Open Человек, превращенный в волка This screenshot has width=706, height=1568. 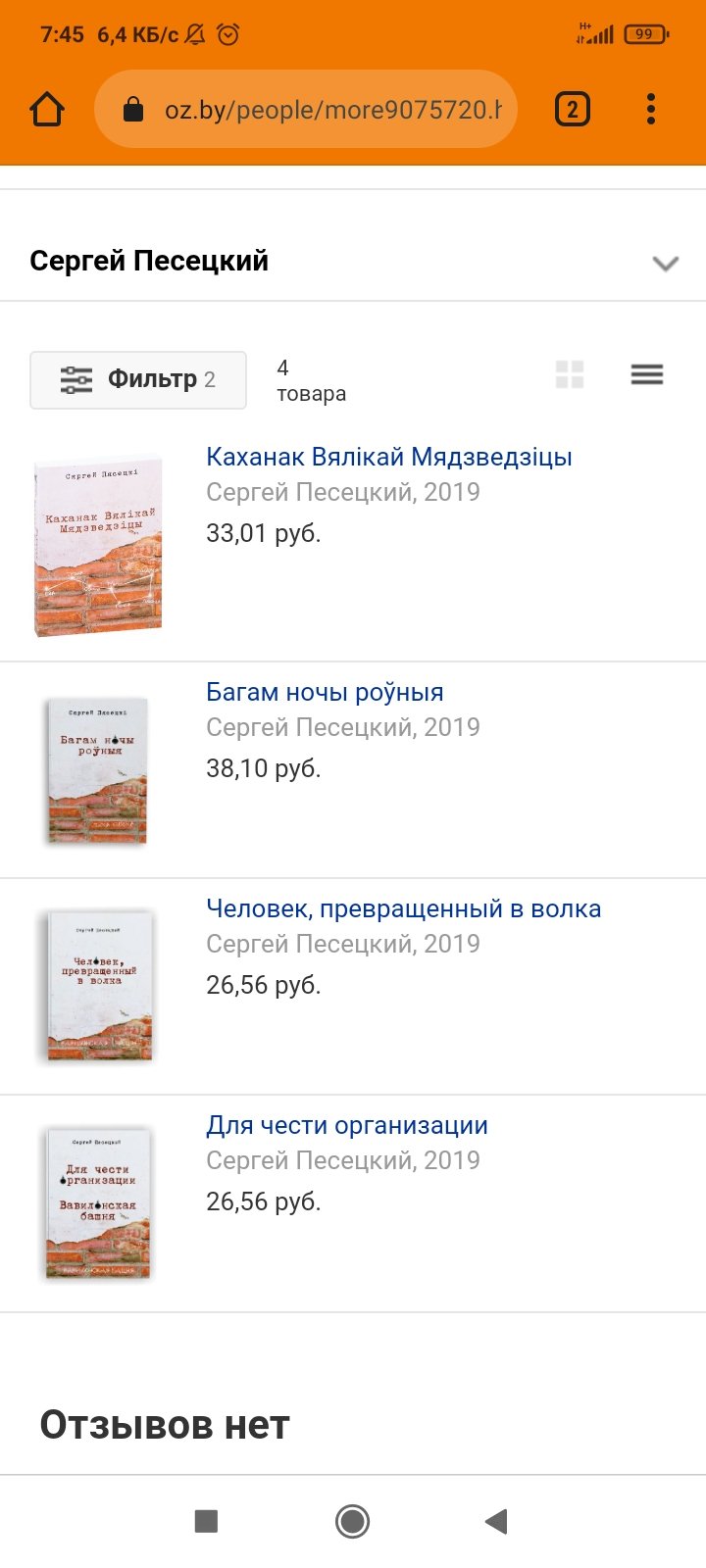pos(403,908)
